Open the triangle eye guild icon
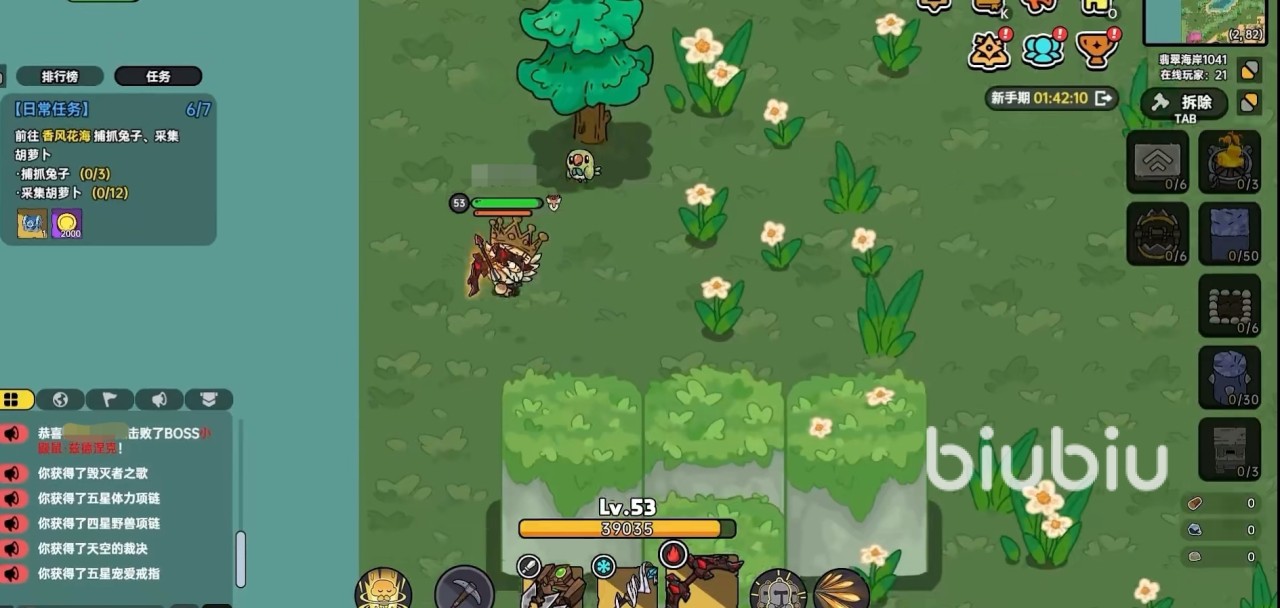The image size is (1280, 608). tap(988, 48)
